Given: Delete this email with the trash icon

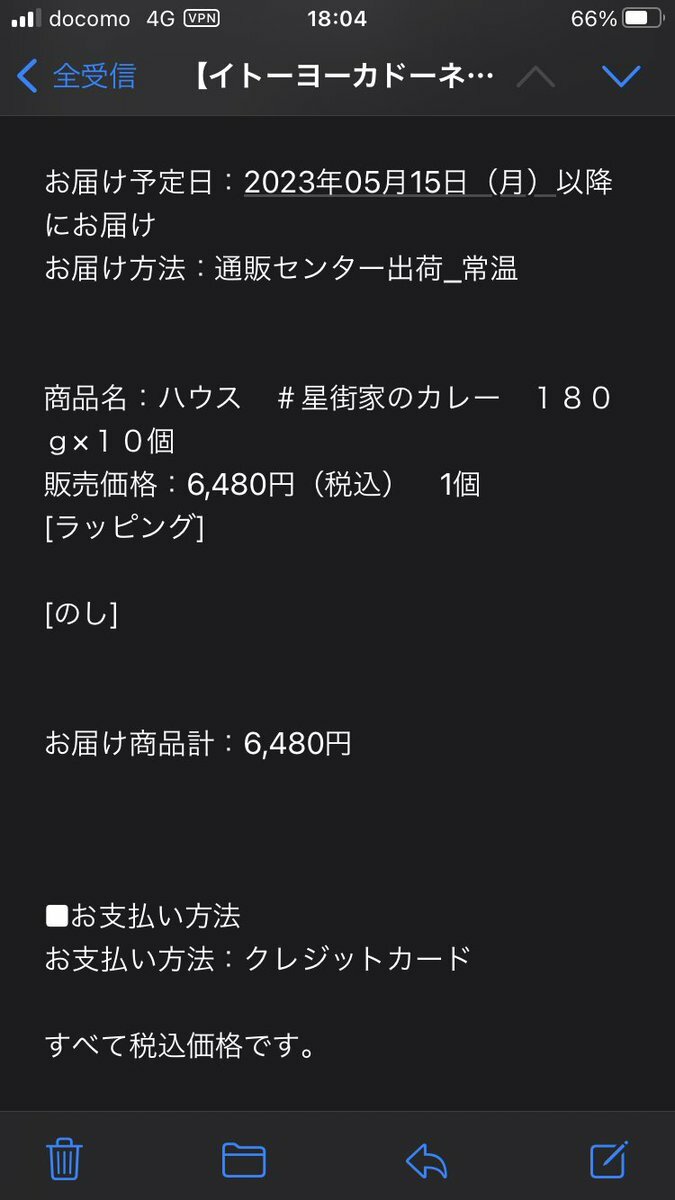Looking at the screenshot, I should 64,1159.
